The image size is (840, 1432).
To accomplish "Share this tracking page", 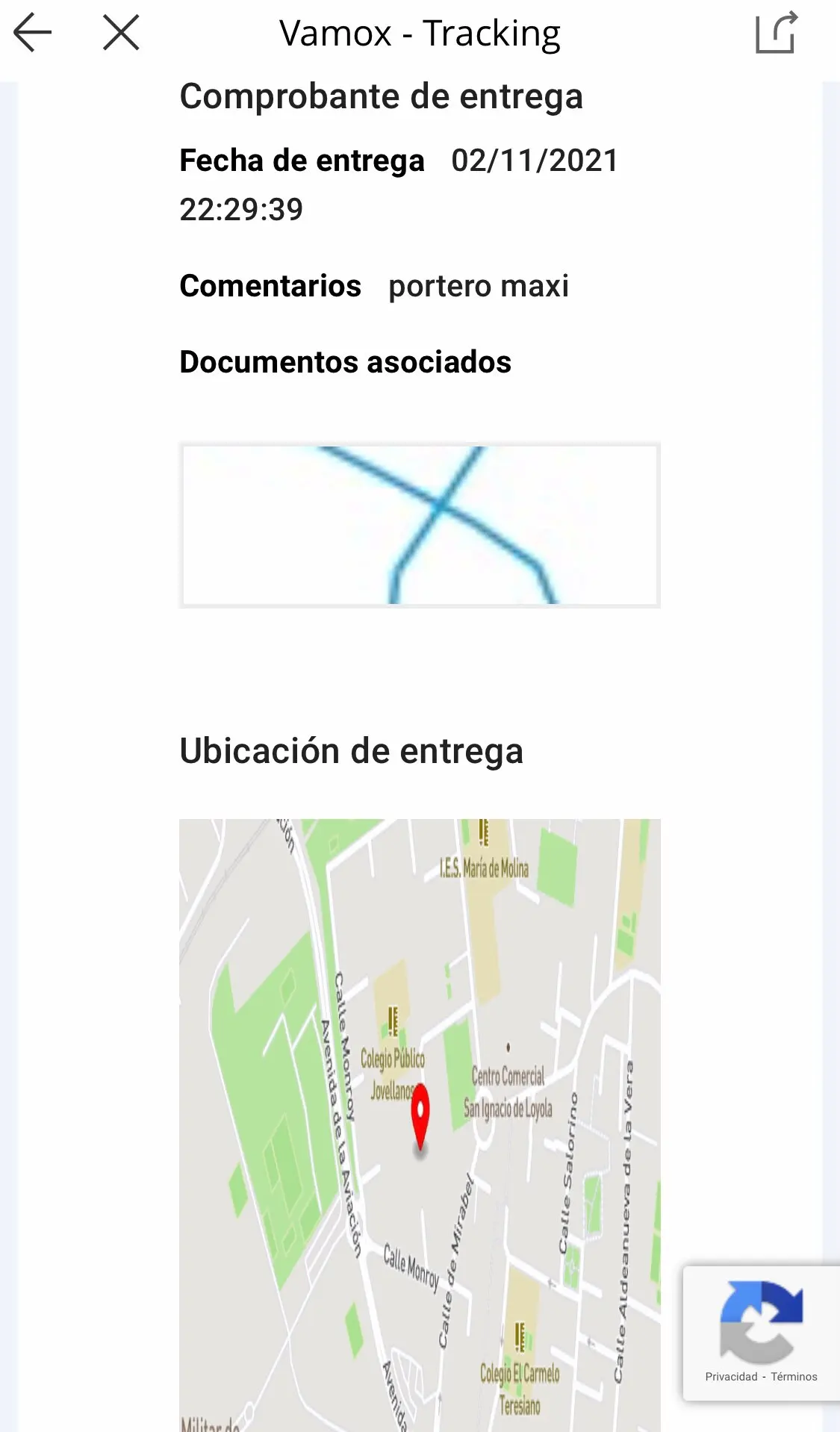I will pos(776,34).
